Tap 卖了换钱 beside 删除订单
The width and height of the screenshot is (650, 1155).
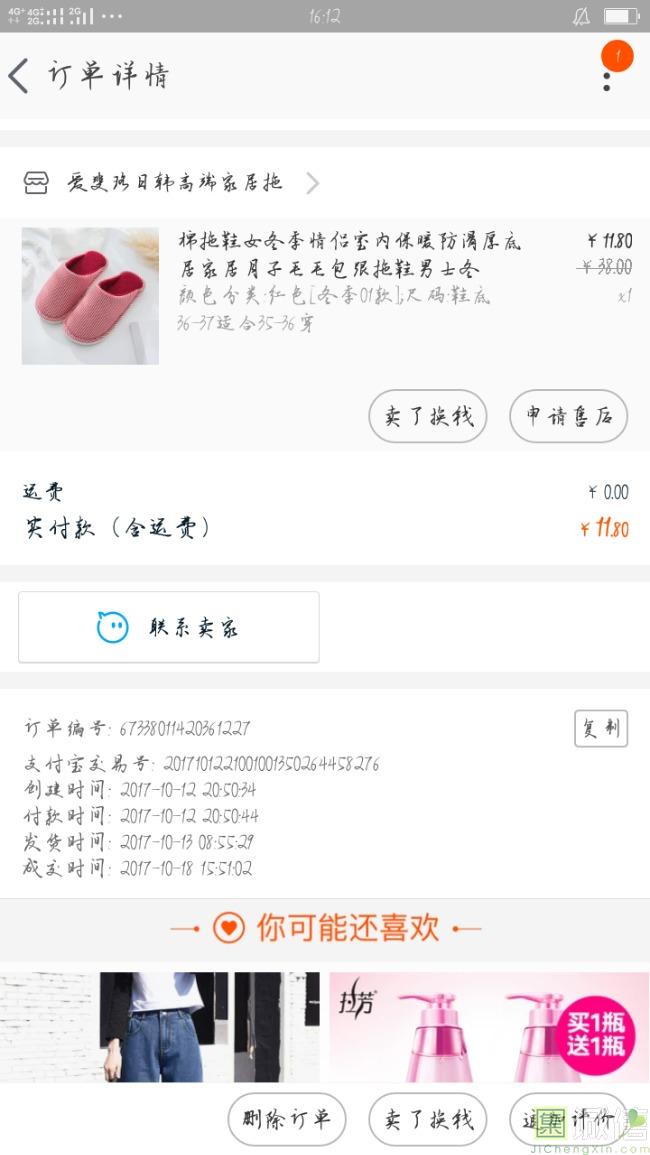pos(428,1119)
